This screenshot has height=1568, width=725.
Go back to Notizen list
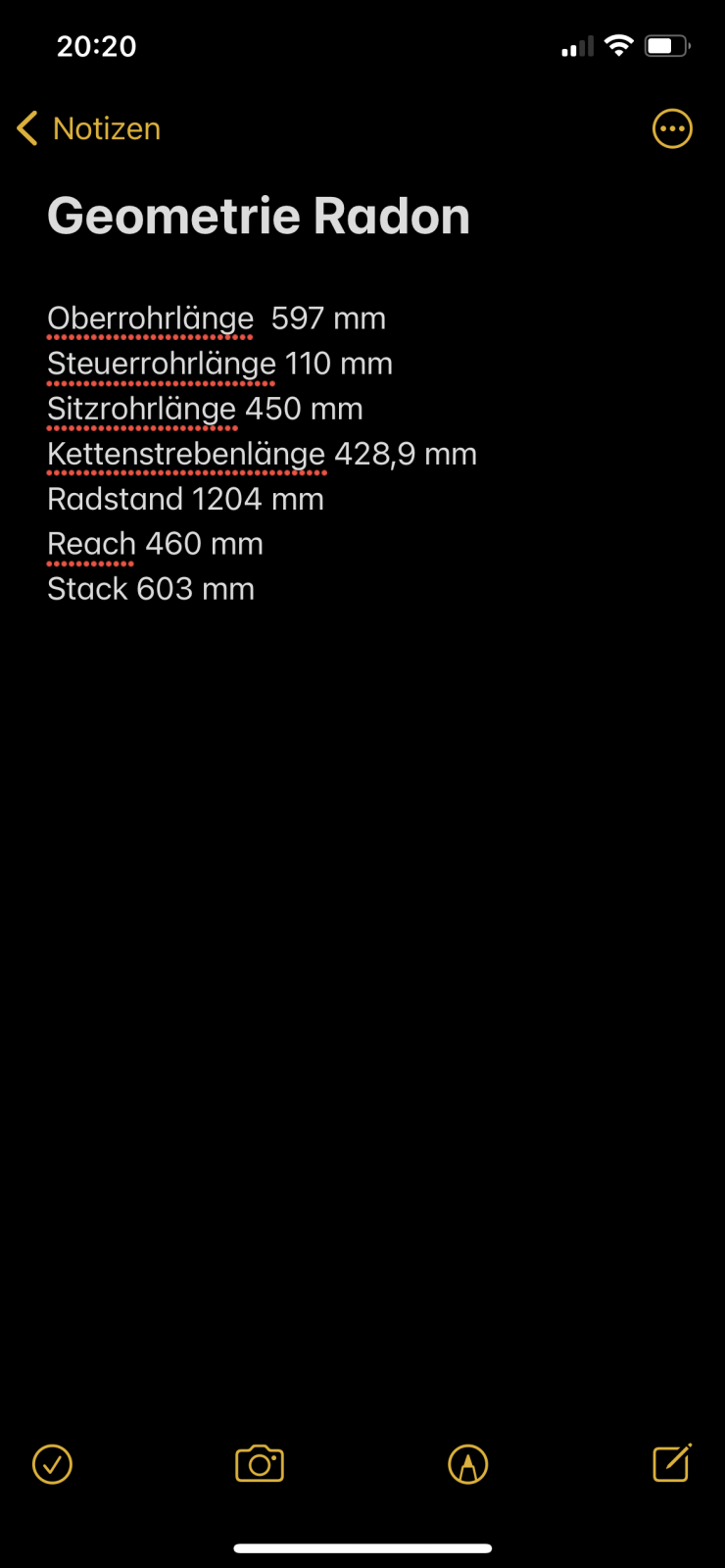pos(88,128)
